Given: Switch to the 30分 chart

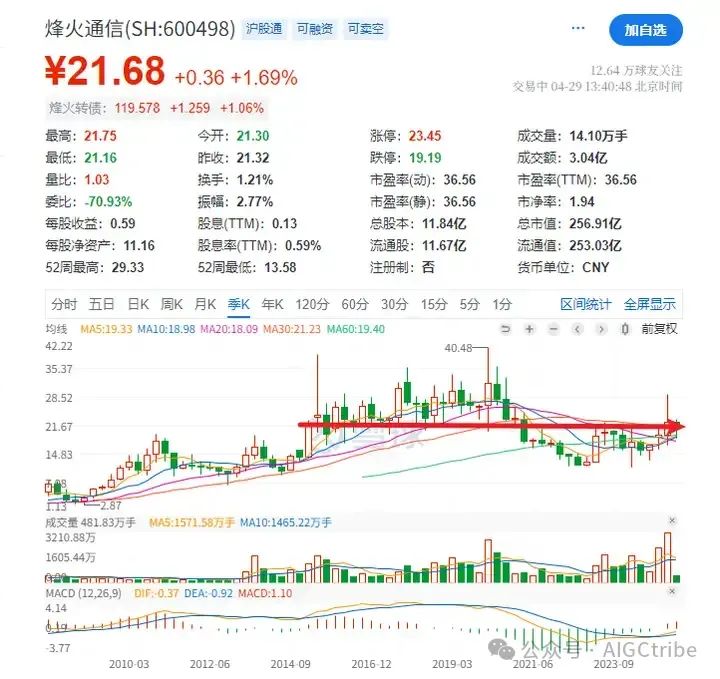Looking at the screenshot, I should [x=394, y=304].
